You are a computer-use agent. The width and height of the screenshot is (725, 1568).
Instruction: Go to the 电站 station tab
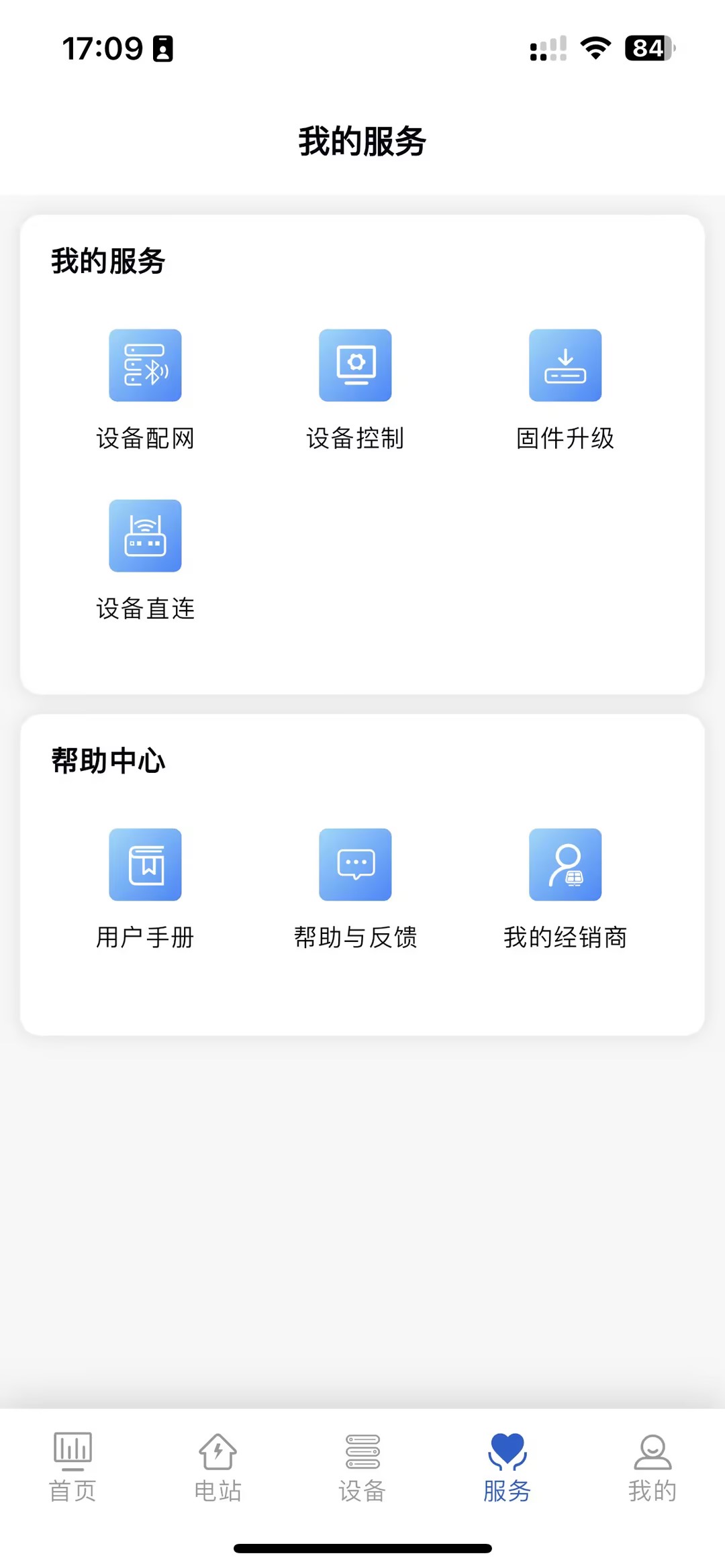click(x=217, y=1467)
